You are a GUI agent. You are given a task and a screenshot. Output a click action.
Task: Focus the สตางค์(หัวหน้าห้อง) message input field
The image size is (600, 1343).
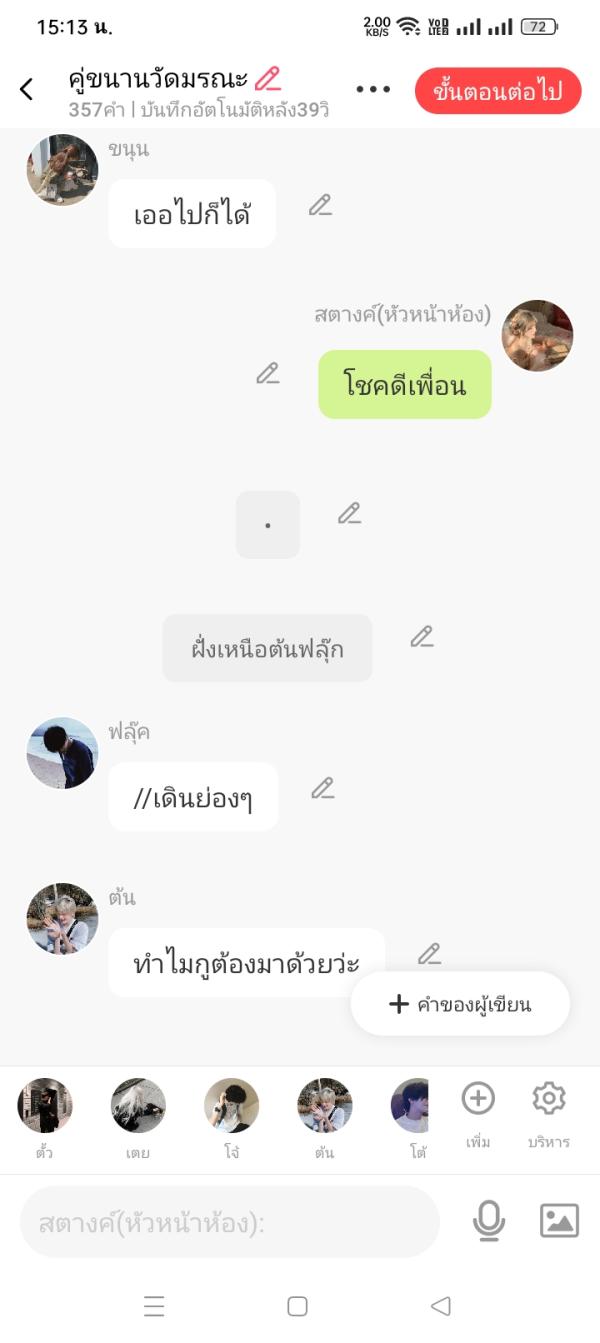(230, 1222)
